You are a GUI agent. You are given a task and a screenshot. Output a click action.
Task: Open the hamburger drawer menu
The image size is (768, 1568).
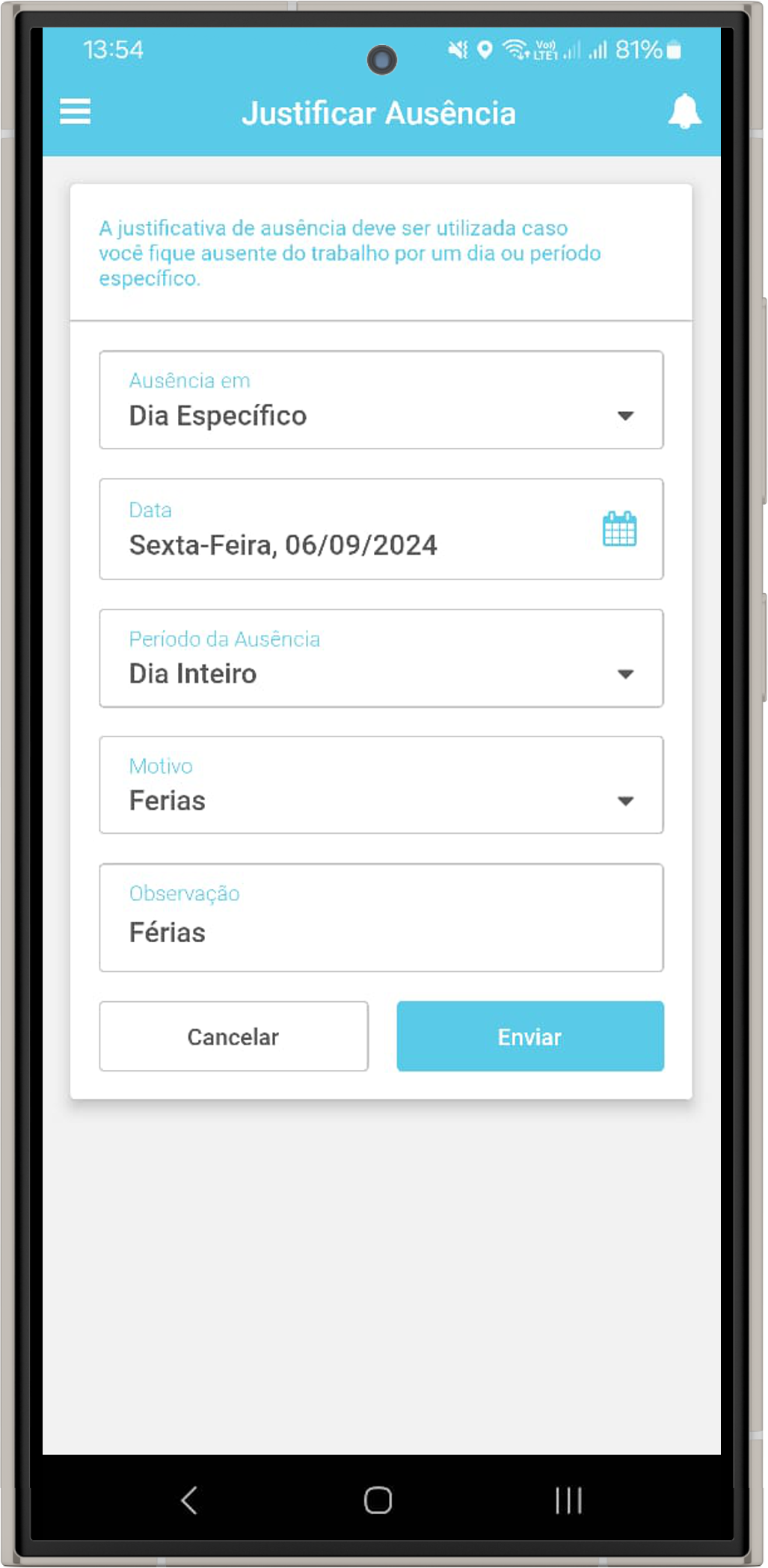(76, 112)
